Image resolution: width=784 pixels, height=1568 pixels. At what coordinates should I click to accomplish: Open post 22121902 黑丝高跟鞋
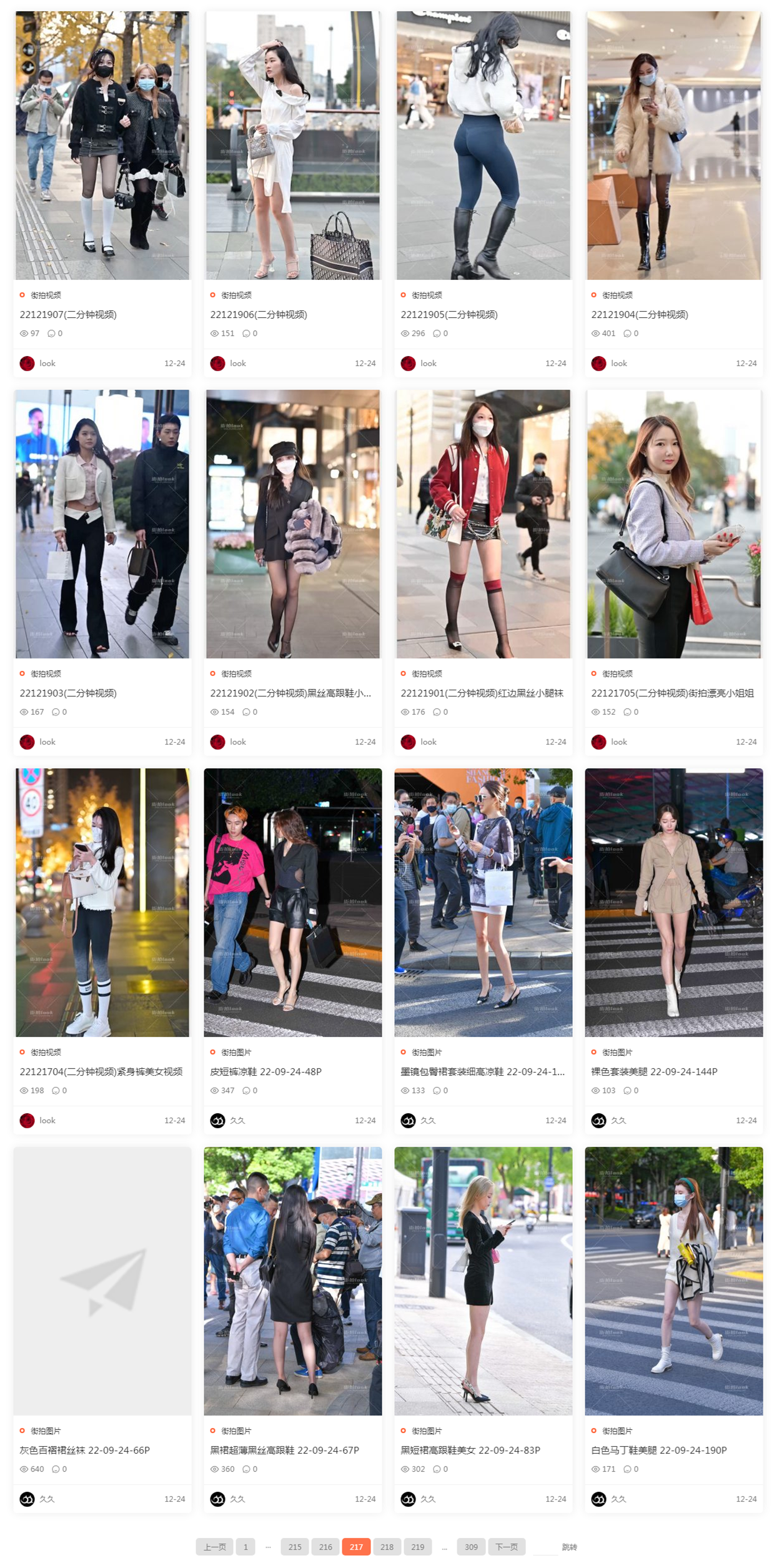pos(290,693)
